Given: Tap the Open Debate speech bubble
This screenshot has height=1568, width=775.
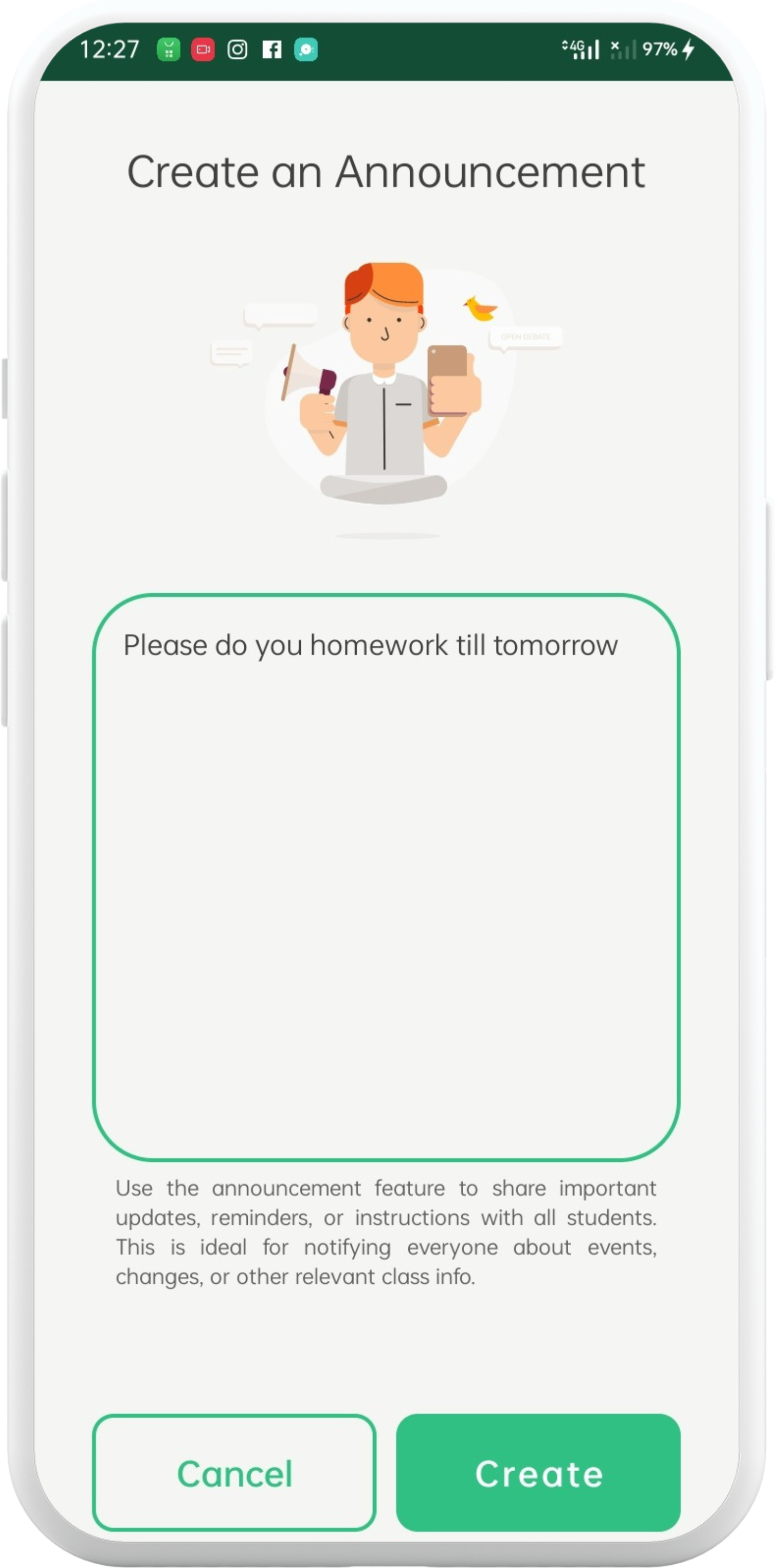Looking at the screenshot, I should pyautogui.click(x=525, y=336).
